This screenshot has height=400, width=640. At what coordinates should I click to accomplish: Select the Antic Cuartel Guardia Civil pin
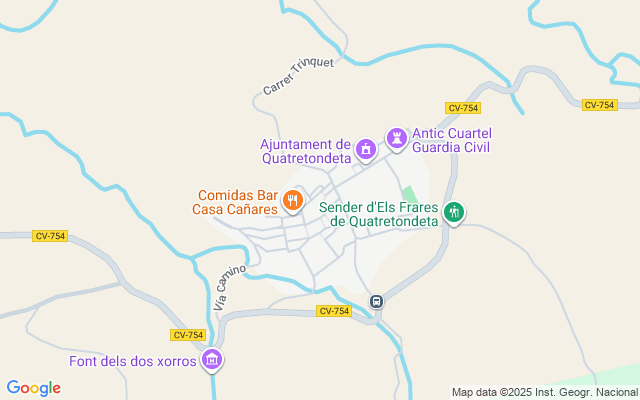coord(397,138)
